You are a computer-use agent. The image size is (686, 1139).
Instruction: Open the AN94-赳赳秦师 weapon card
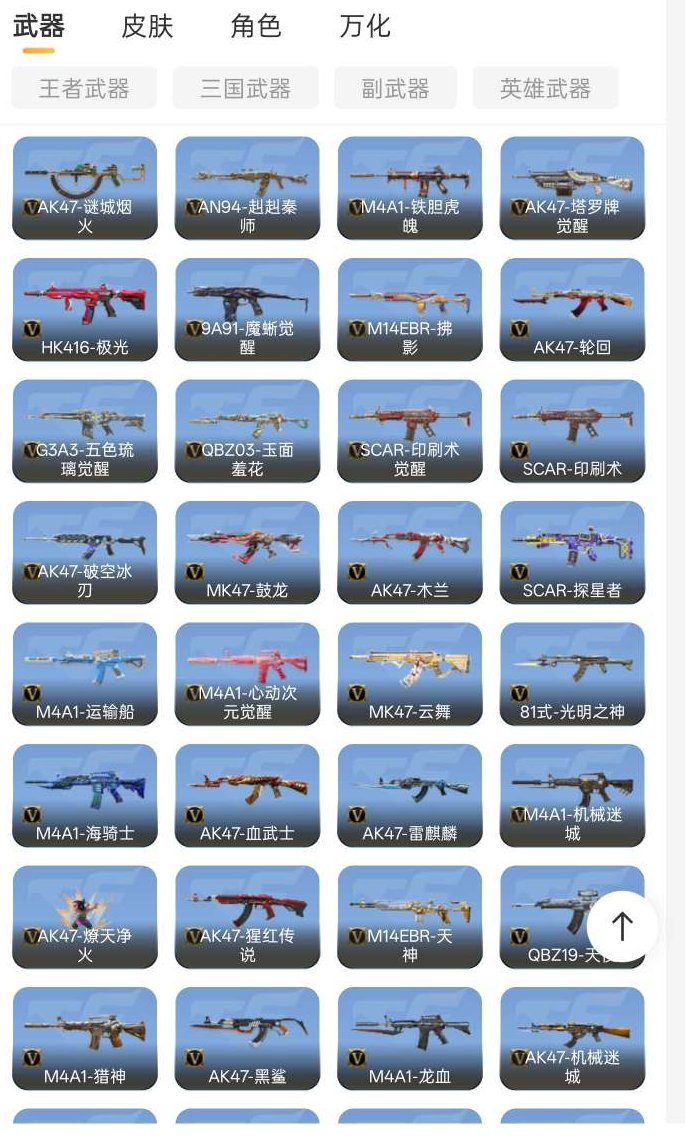[247, 188]
